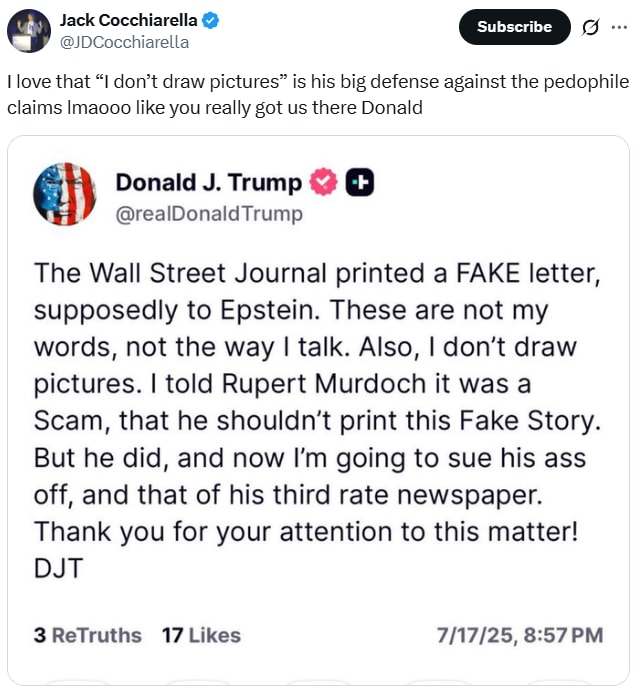Open the Grok icon beside Subscribe
The width and height of the screenshot is (639, 692).
590,27
